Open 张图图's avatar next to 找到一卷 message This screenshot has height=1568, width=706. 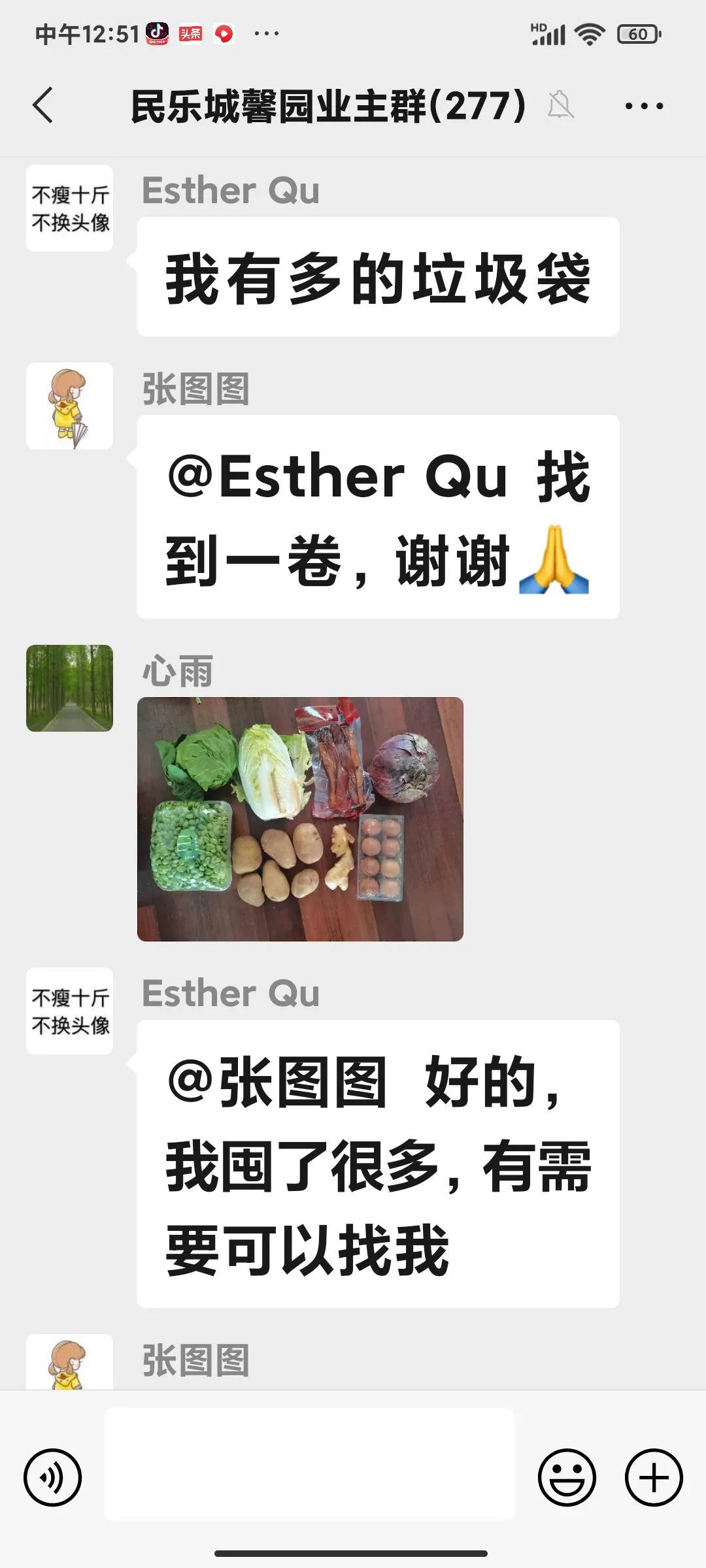69,406
